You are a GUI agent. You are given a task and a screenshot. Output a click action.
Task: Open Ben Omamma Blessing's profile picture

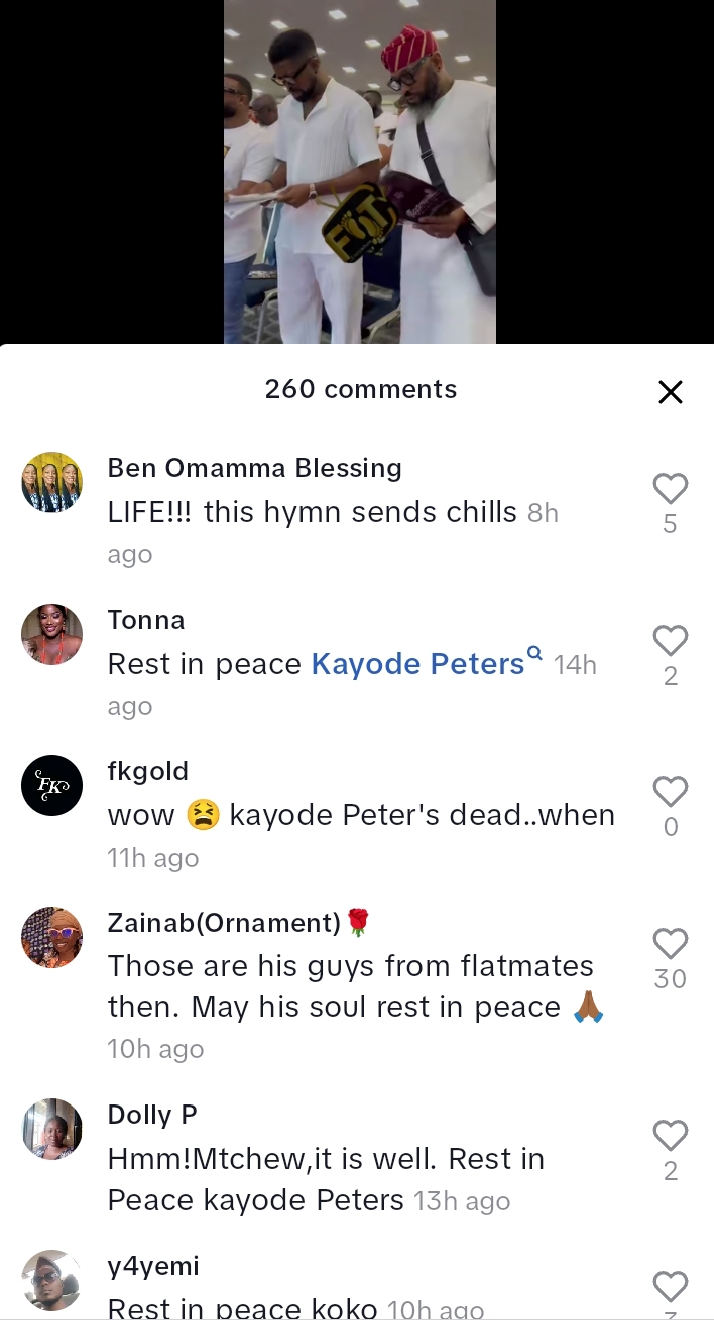52,483
